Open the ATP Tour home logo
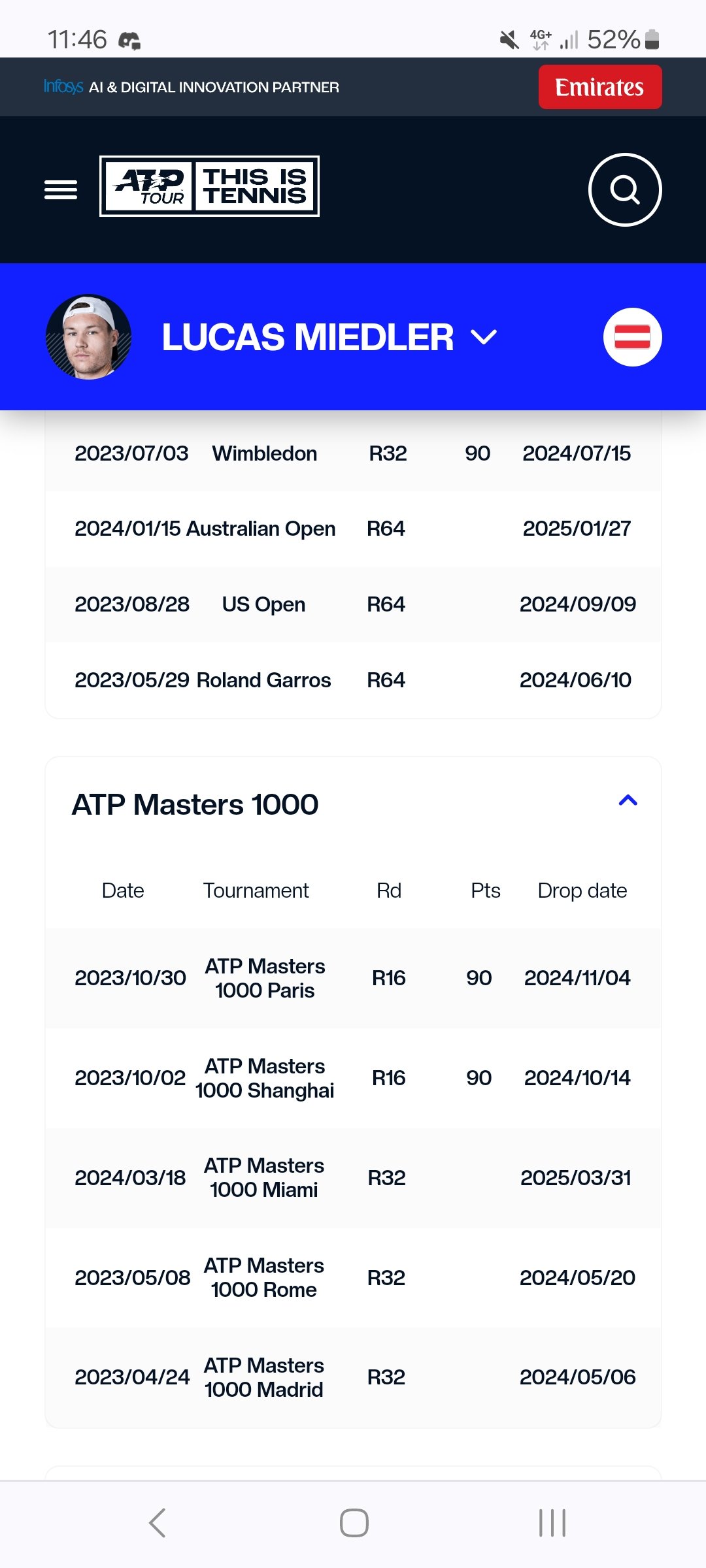The width and height of the screenshot is (706, 1568). pyautogui.click(x=209, y=186)
